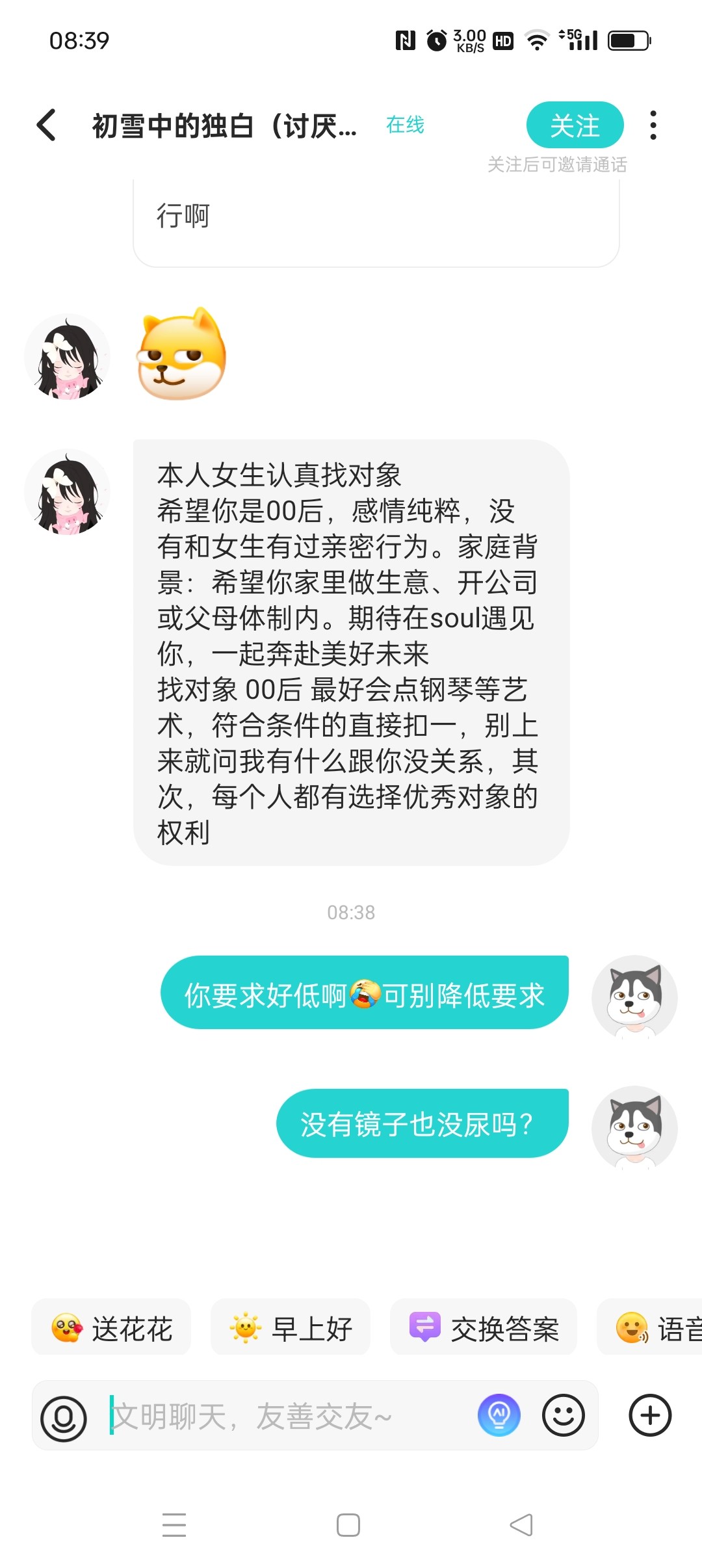Open the emoji picker smiley
This screenshot has height=1568, width=702.
pos(564,1415)
